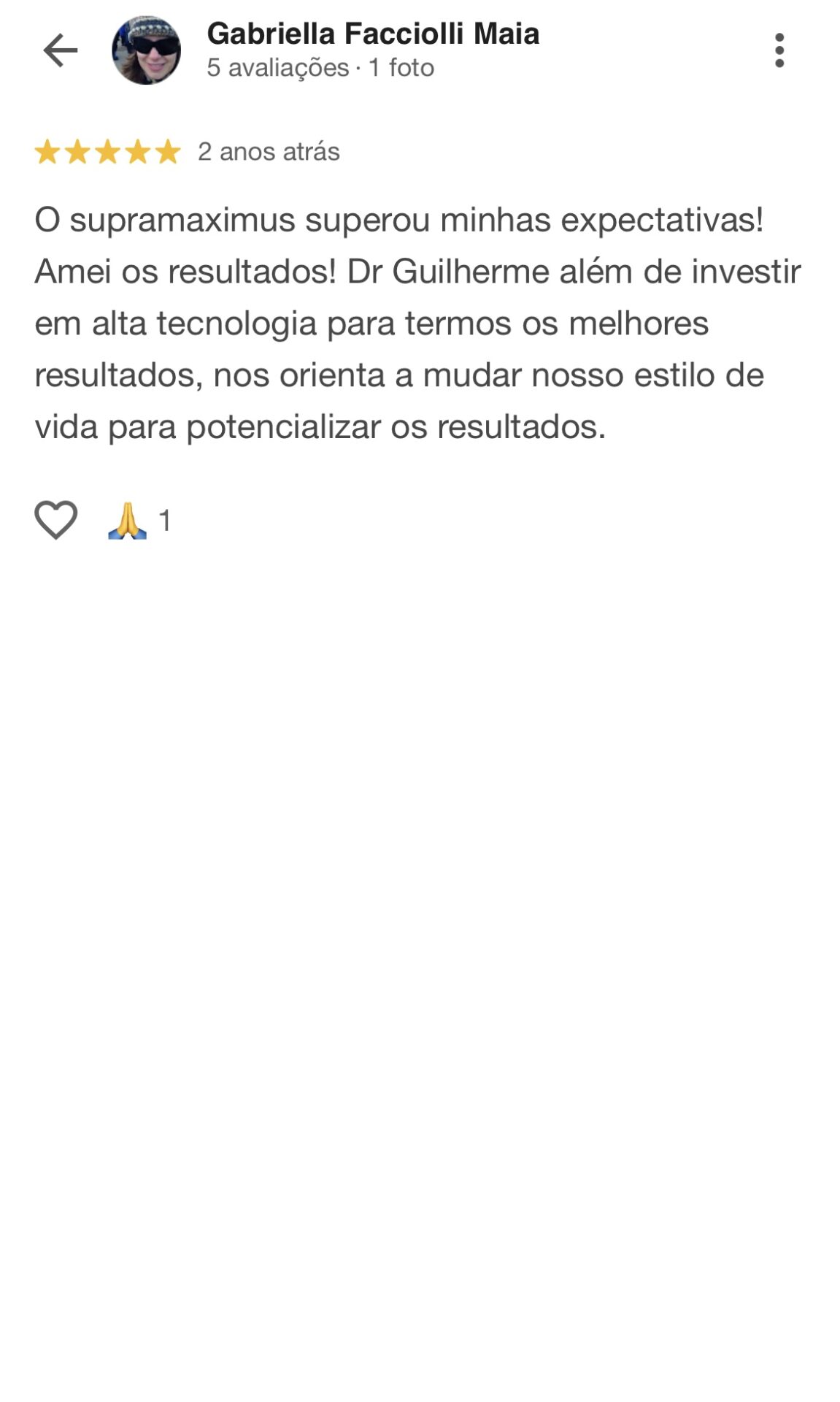Image resolution: width=840 pixels, height=1402 pixels.
Task: Click the middle star in the rating row
Action: [106, 152]
